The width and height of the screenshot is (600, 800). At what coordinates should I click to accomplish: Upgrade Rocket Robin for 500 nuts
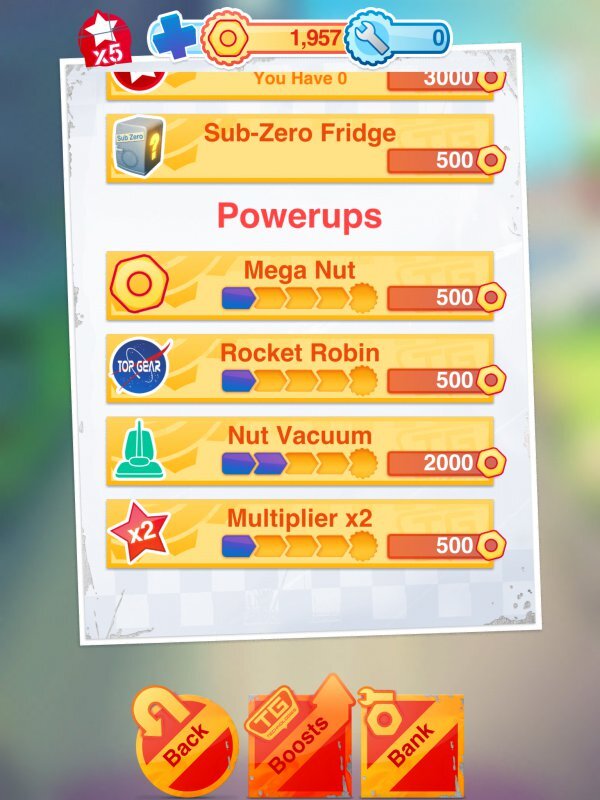(444, 380)
